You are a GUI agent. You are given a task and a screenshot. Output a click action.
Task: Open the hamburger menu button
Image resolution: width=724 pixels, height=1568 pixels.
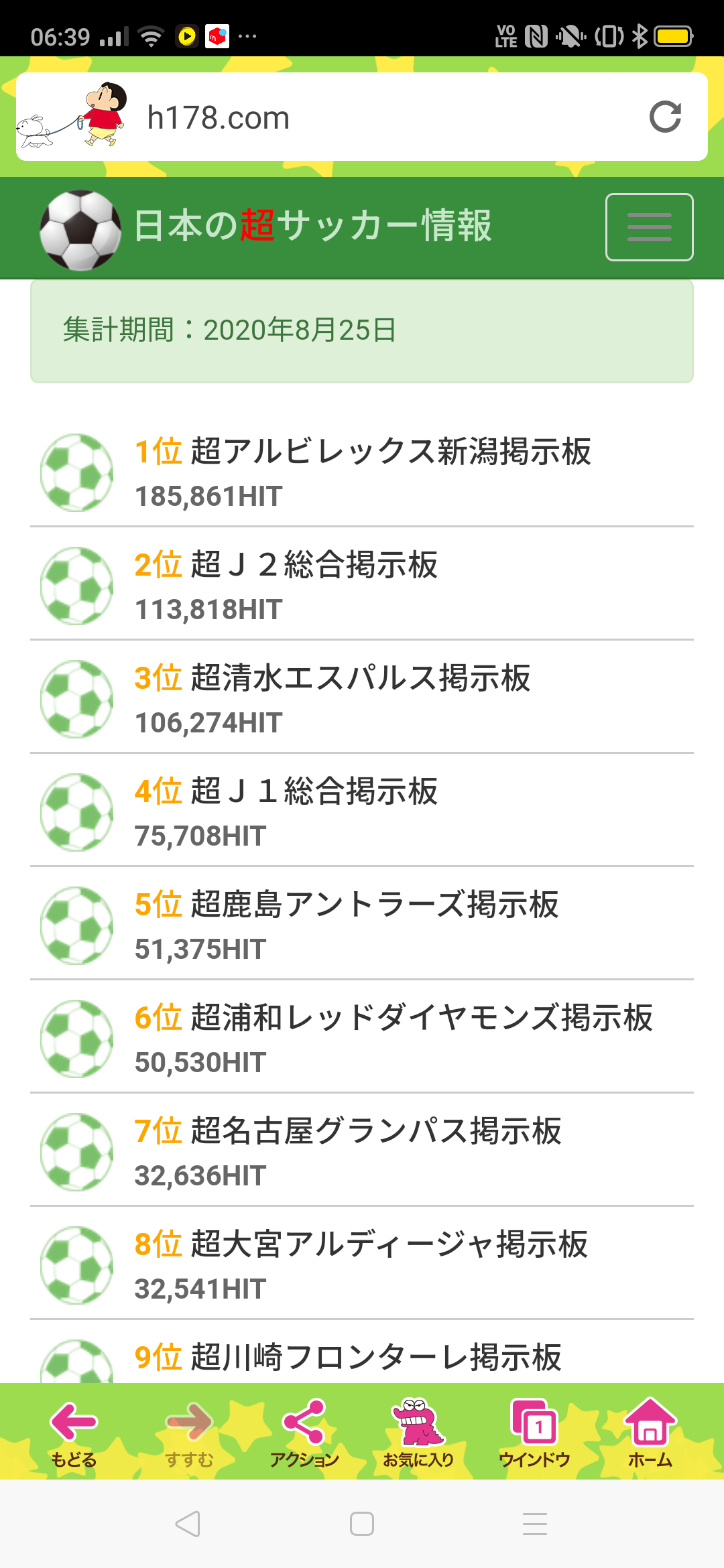(649, 227)
